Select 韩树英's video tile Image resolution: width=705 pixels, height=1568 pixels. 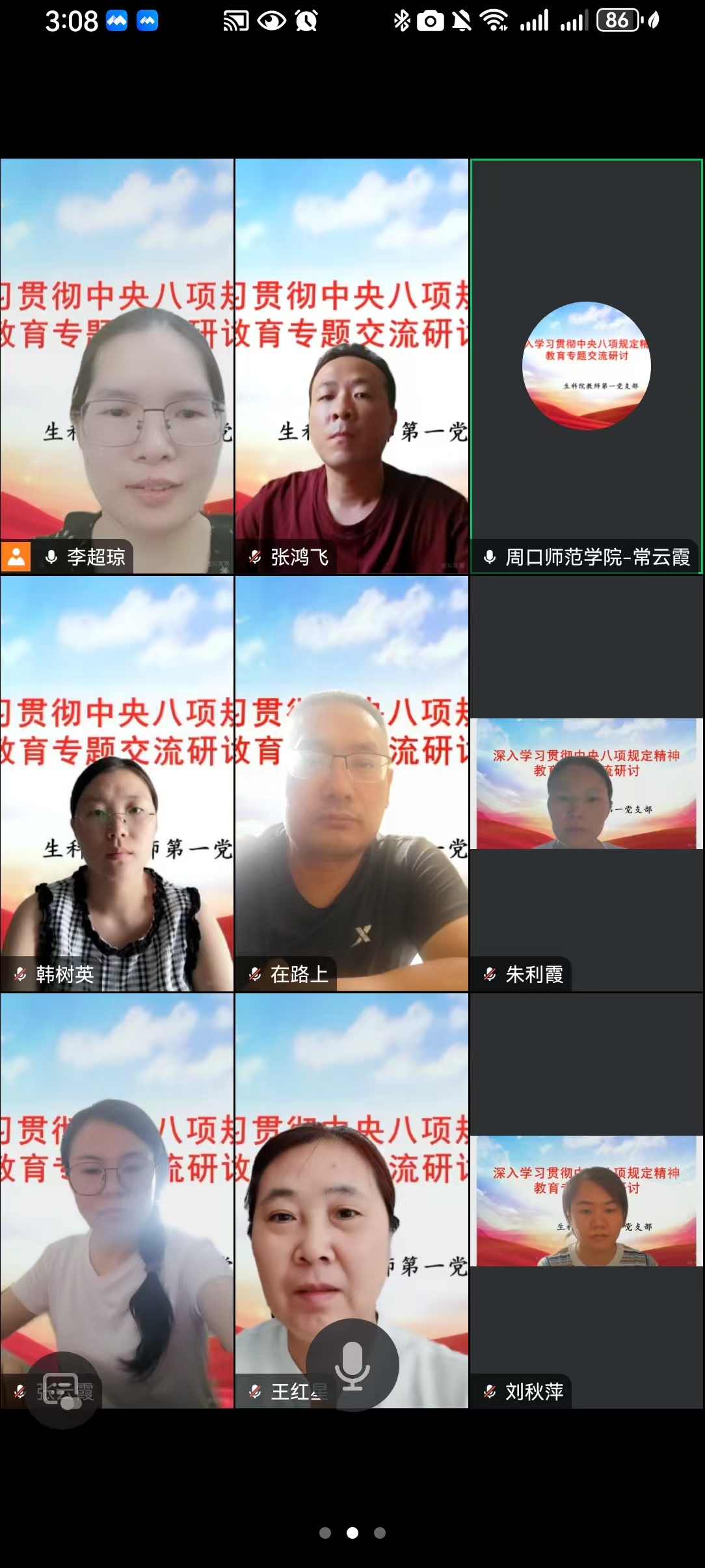[117, 783]
